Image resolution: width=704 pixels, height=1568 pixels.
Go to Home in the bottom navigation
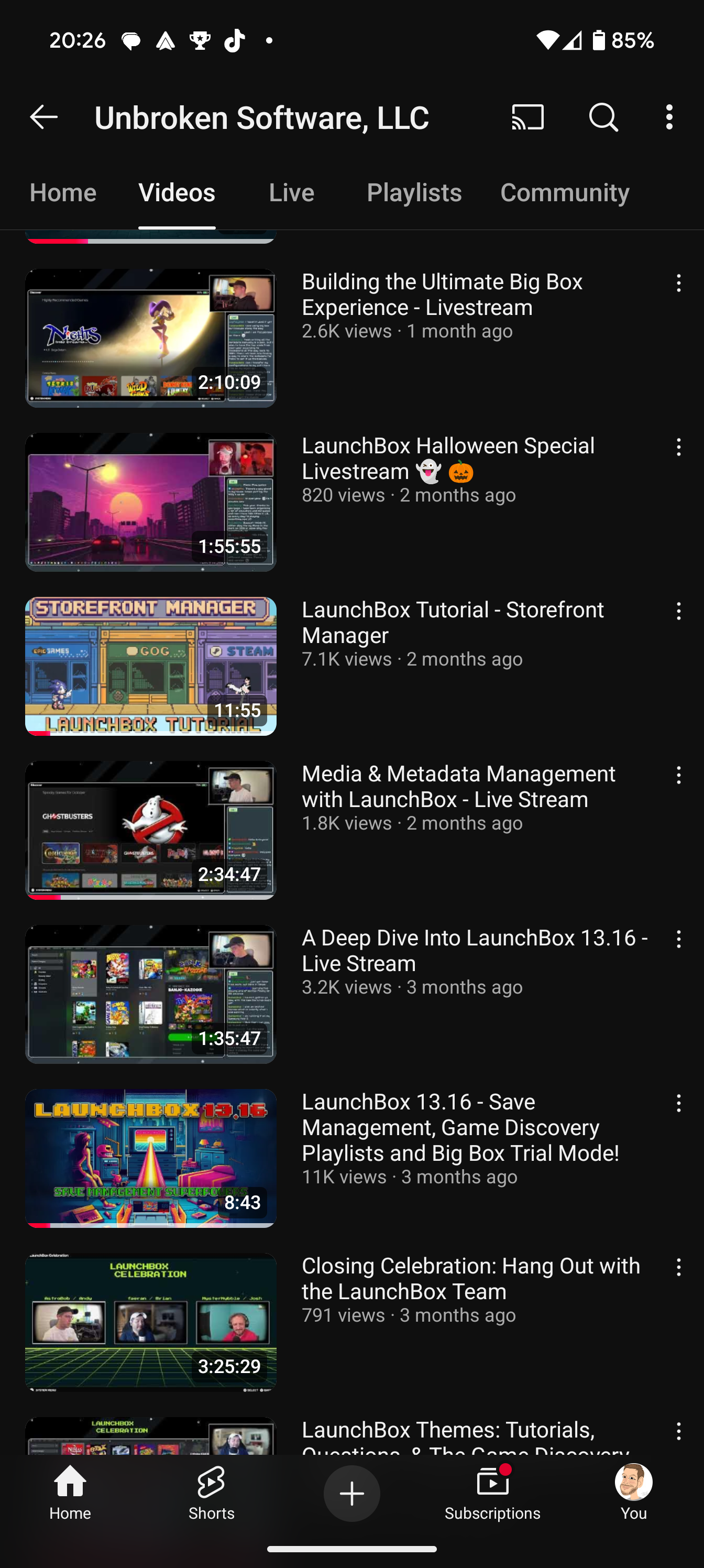point(70,1493)
